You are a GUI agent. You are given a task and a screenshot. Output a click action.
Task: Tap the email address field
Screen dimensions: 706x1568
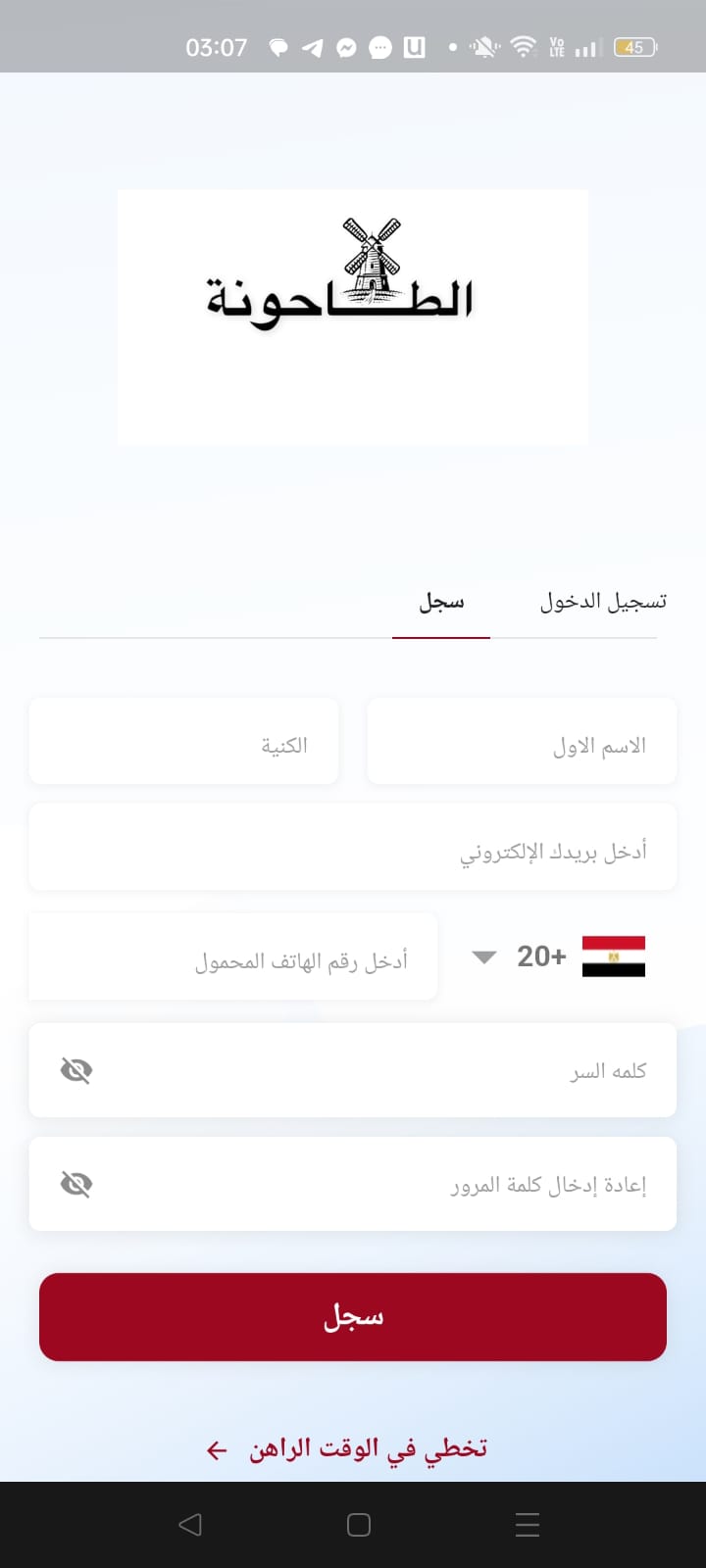point(353,847)
